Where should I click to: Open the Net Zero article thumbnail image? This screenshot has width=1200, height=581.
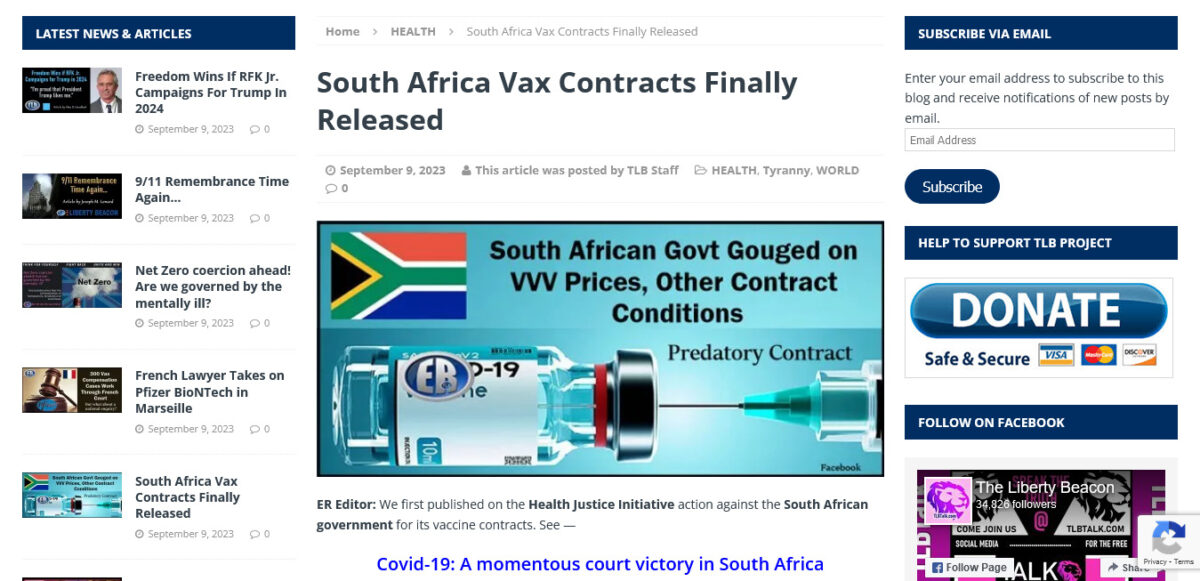coord(72,285)
